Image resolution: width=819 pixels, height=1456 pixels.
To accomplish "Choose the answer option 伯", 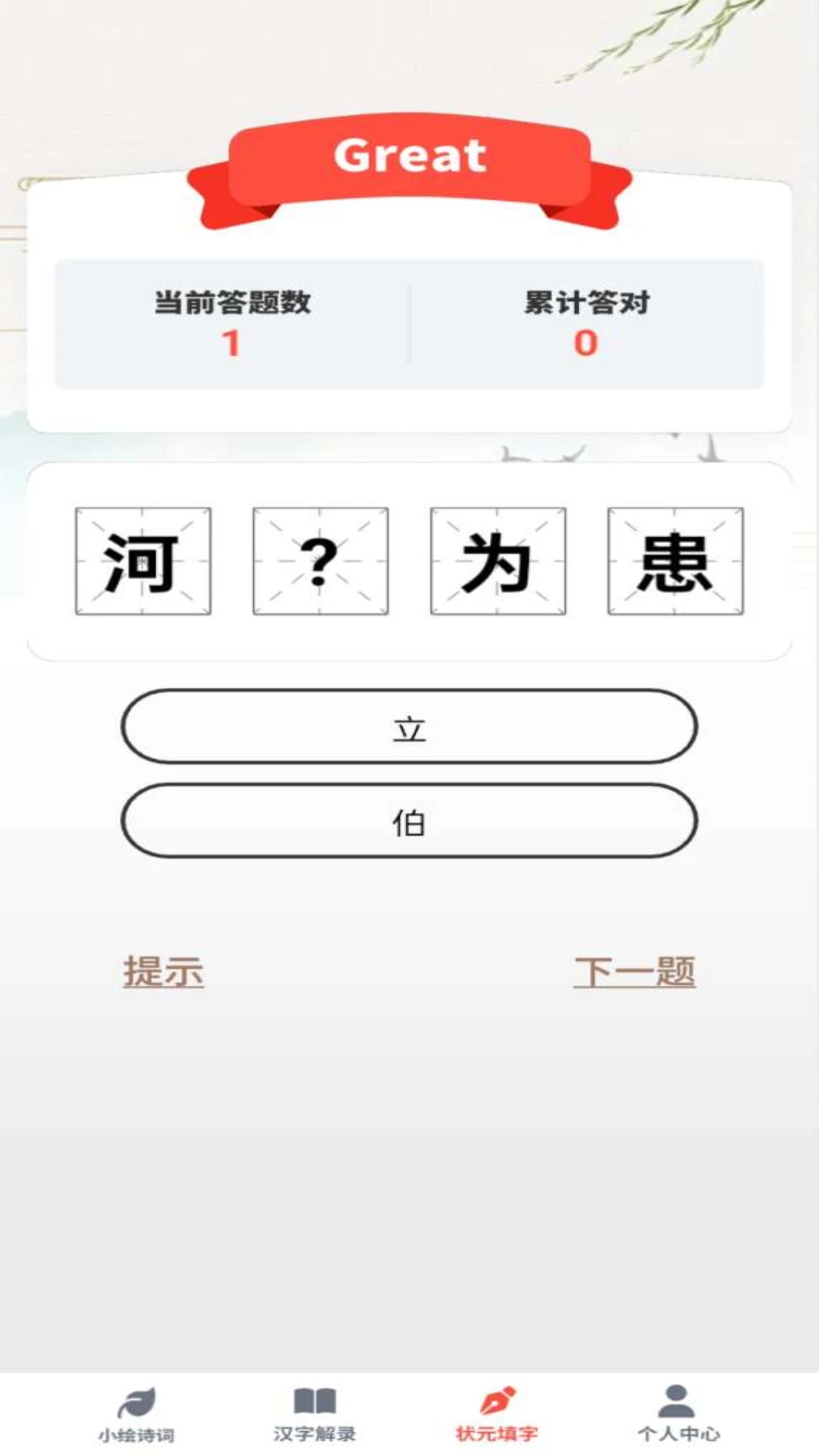I will [409, 823].
